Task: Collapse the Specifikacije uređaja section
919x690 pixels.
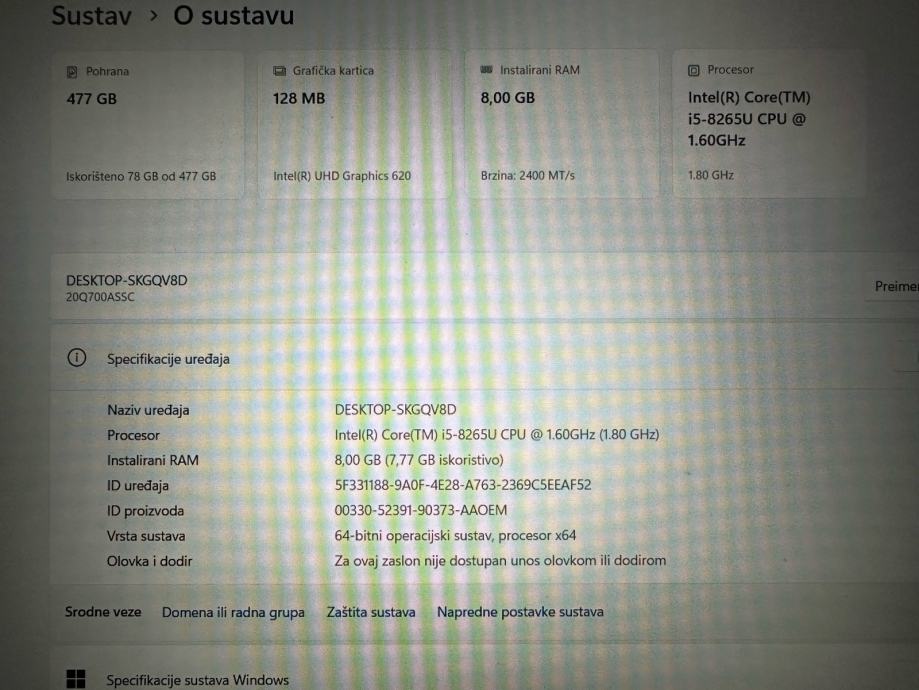Action: click(167, 358)
